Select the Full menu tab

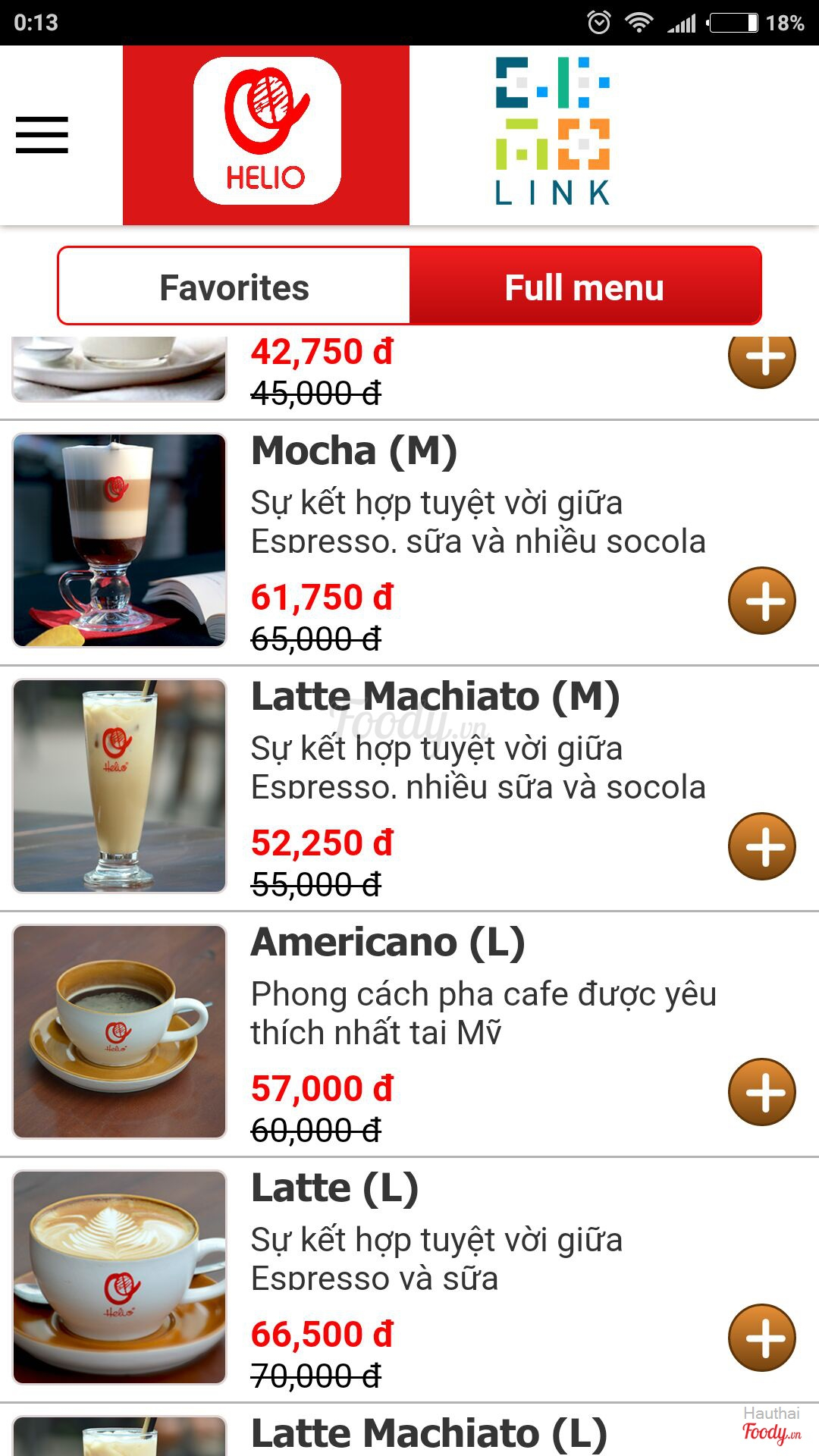585,287
